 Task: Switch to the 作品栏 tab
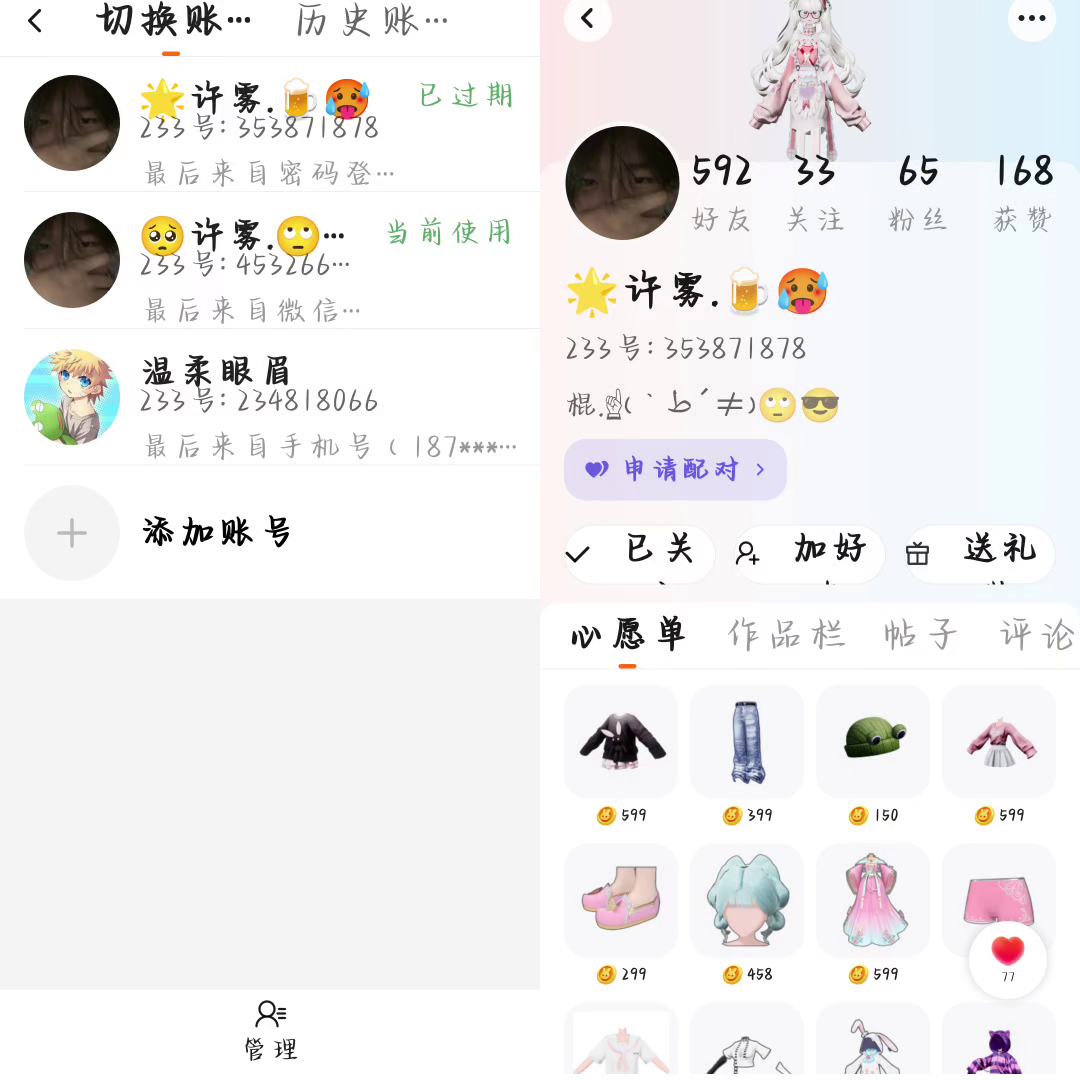786,635
